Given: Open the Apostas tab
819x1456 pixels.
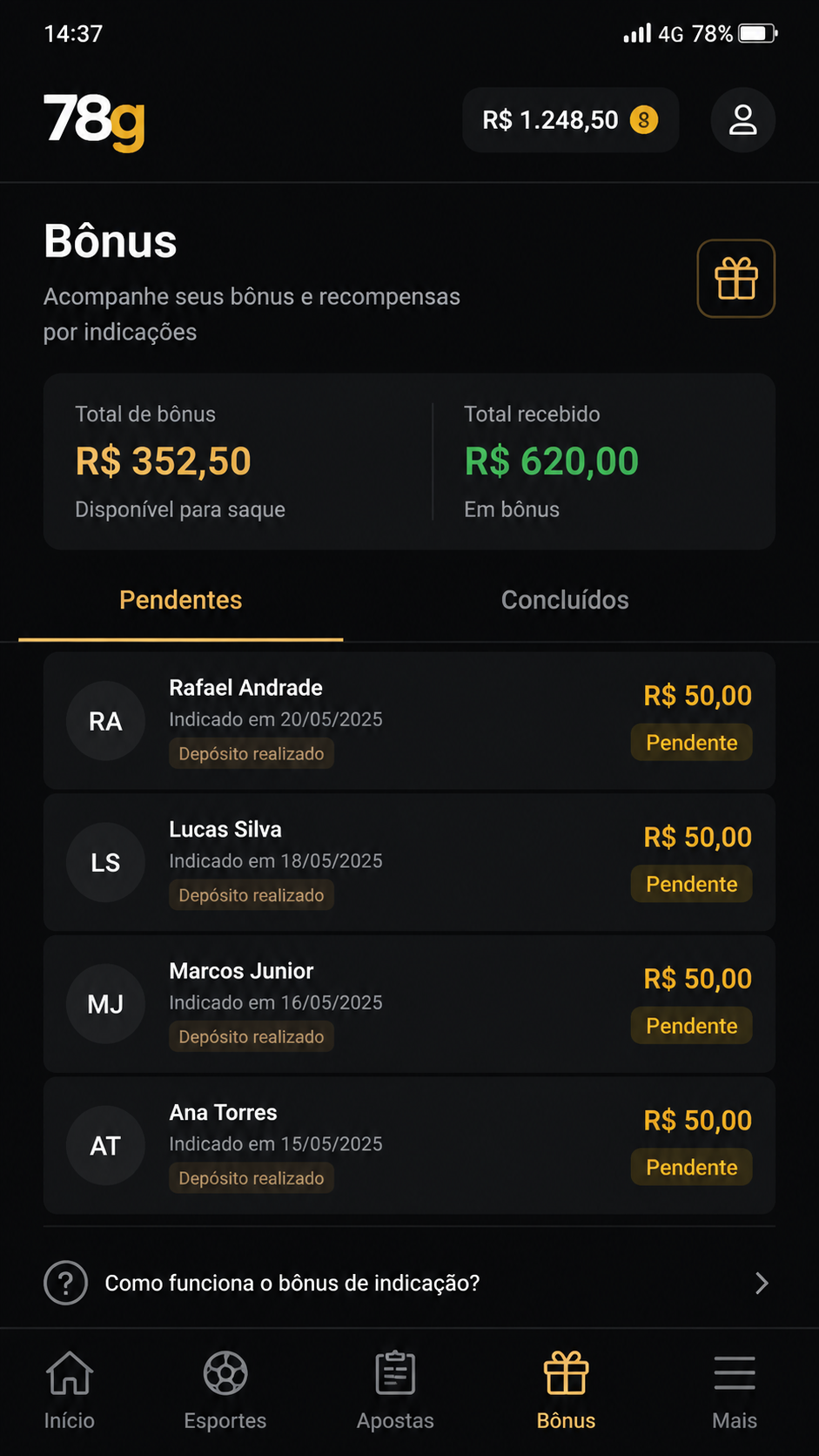Looking at the screenshot, I should pyautogui.click(x=395, y=1391).
